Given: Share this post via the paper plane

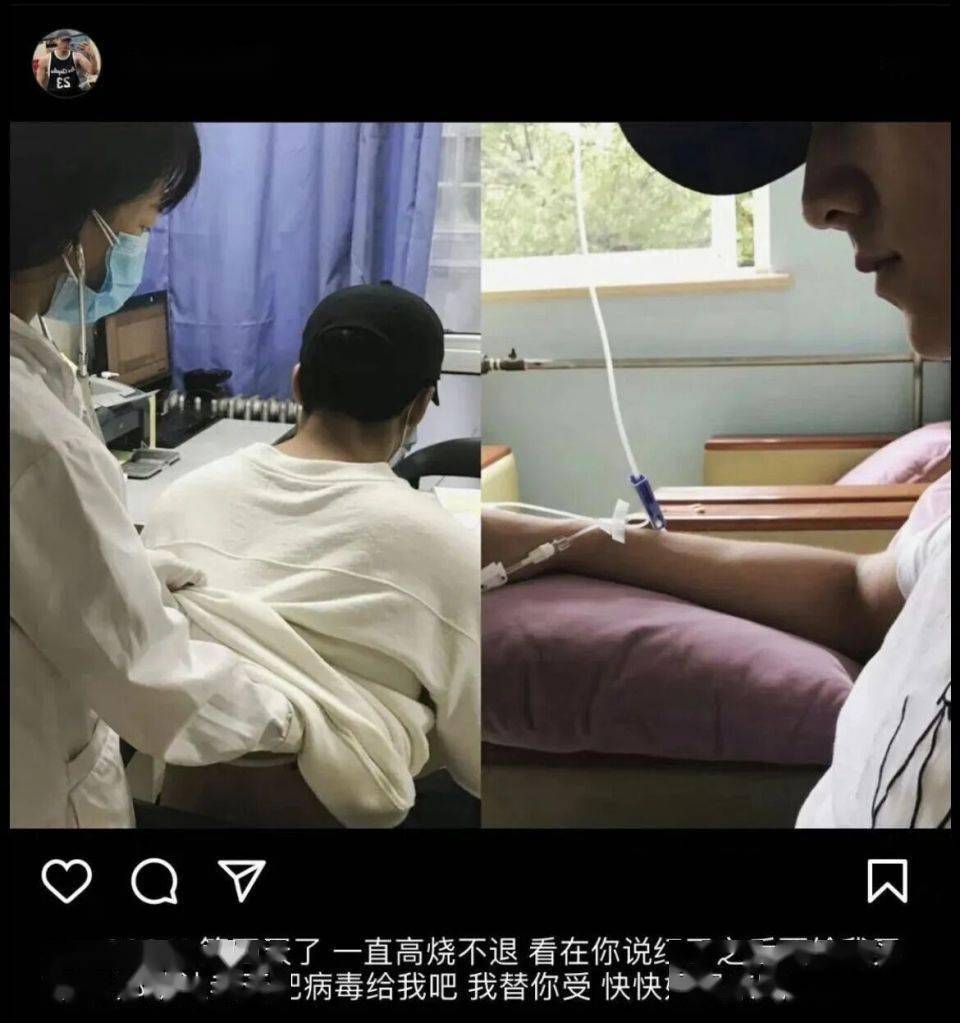Looking at the screenshot, I should pyautogui.click(x=241, y=881).
